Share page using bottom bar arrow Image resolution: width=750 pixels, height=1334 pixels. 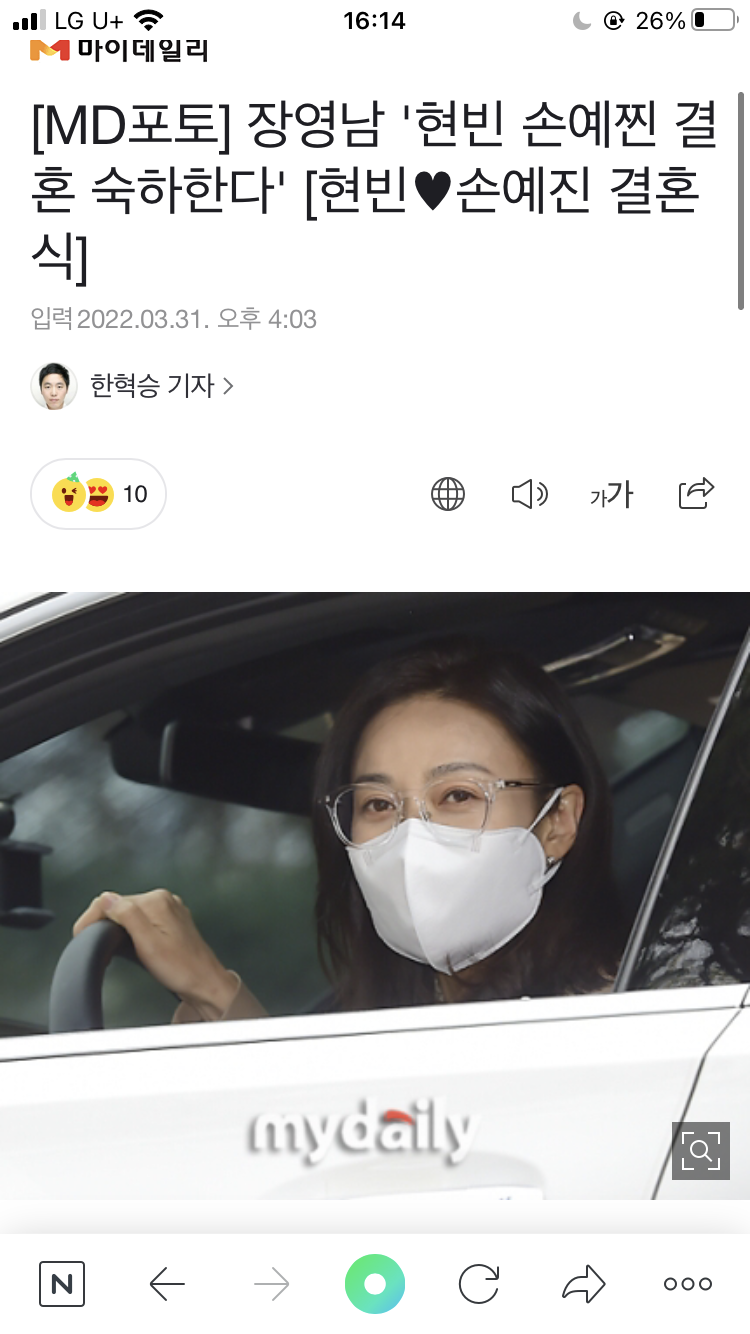pyautogui.click(x=584, y=1283)
